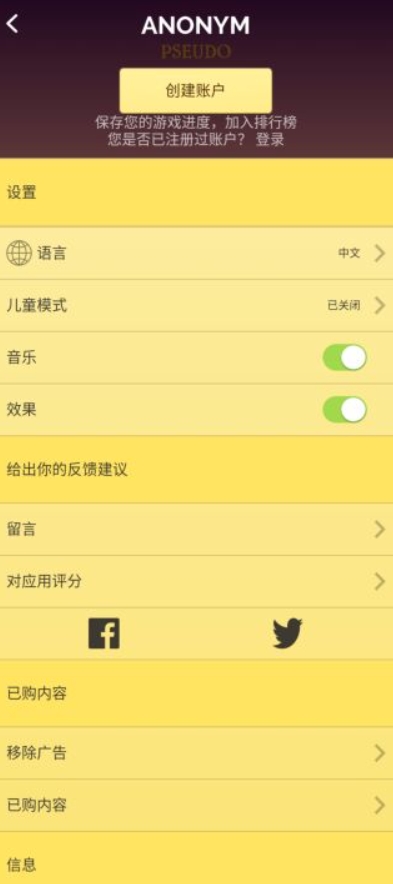Tap the 创建账户 button
This screenshot has height=884, width=393.
196,91
